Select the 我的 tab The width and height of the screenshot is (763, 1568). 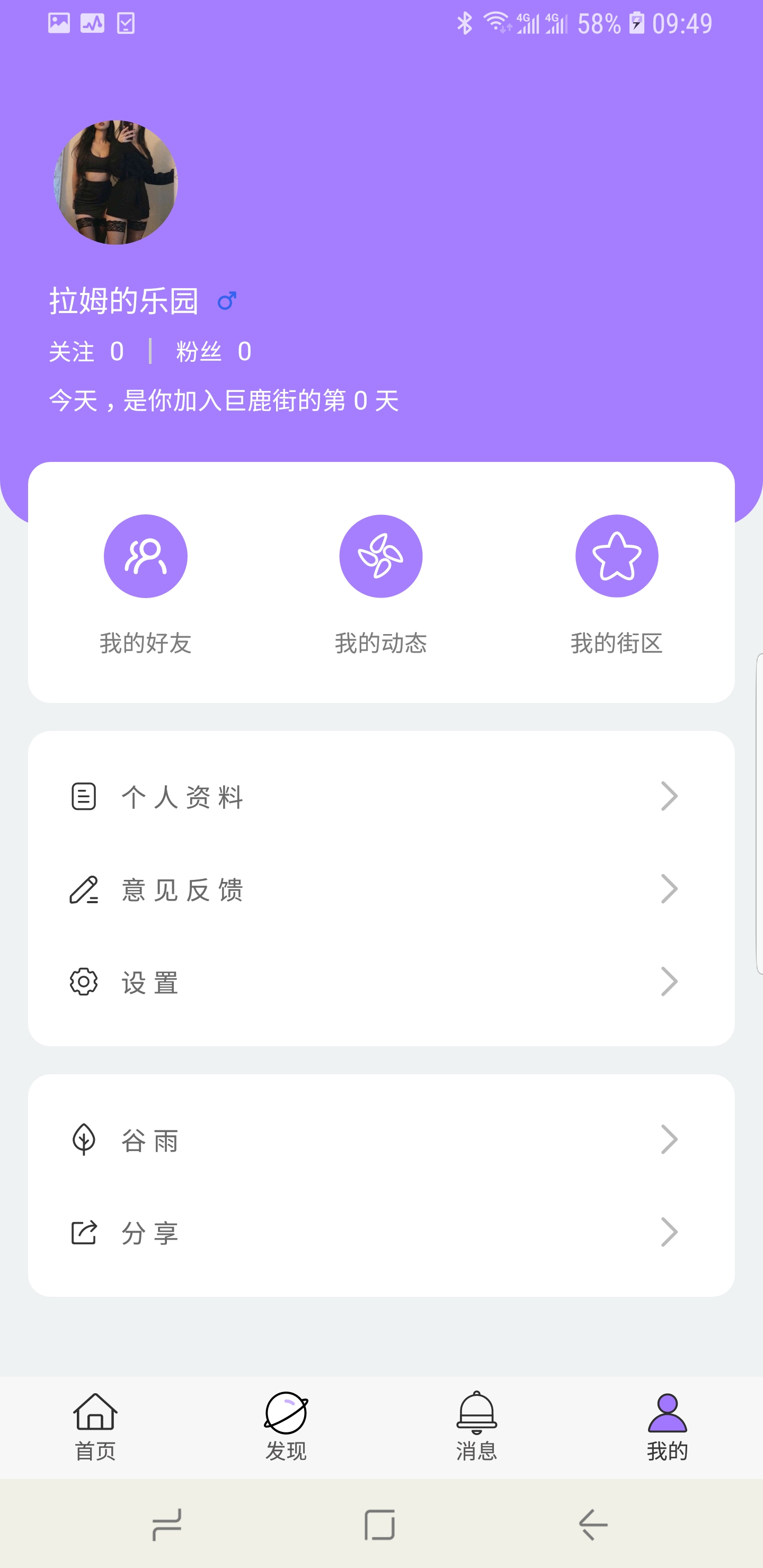668,1426
